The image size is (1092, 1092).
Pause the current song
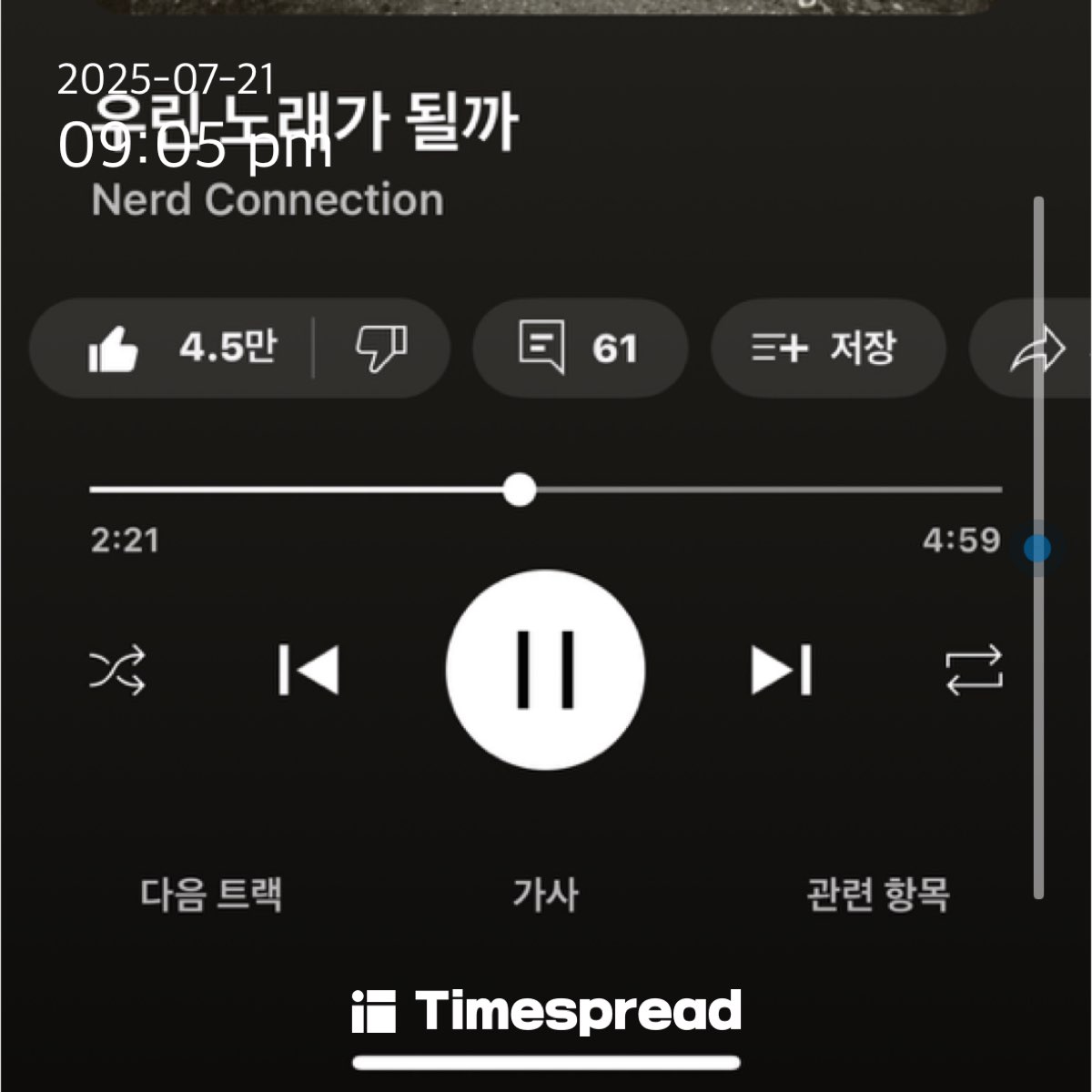pos(546,670)
